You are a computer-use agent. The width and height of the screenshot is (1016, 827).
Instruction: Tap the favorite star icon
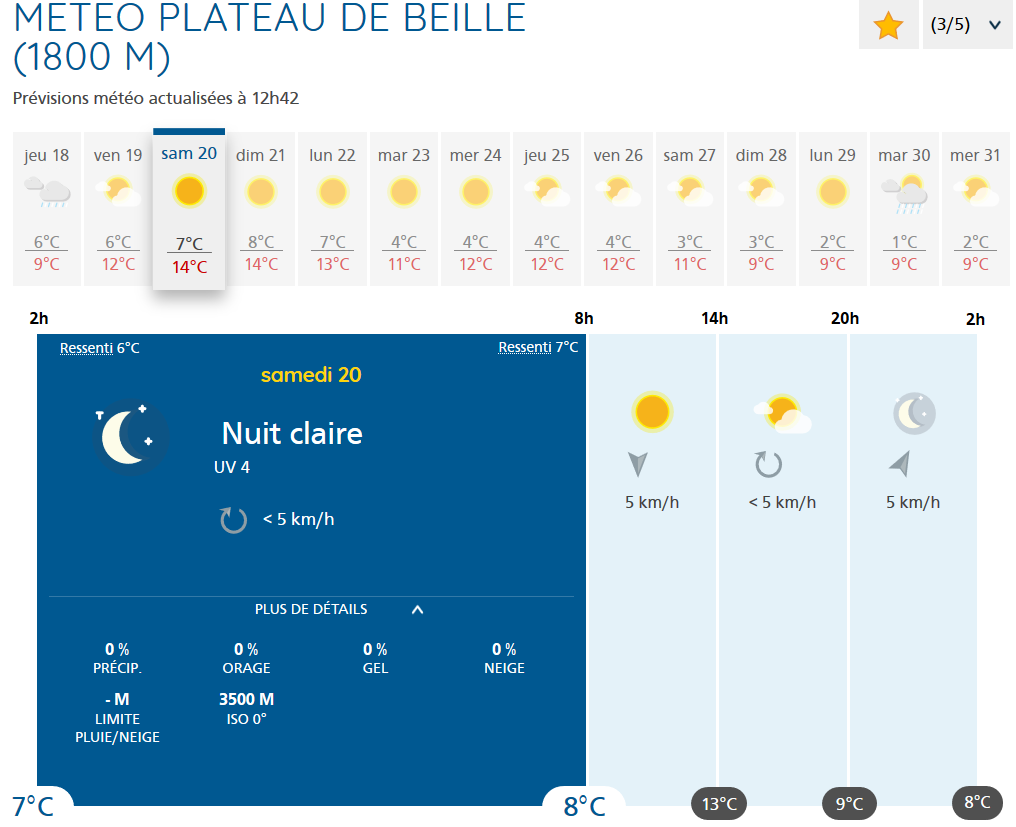(888, 26)
